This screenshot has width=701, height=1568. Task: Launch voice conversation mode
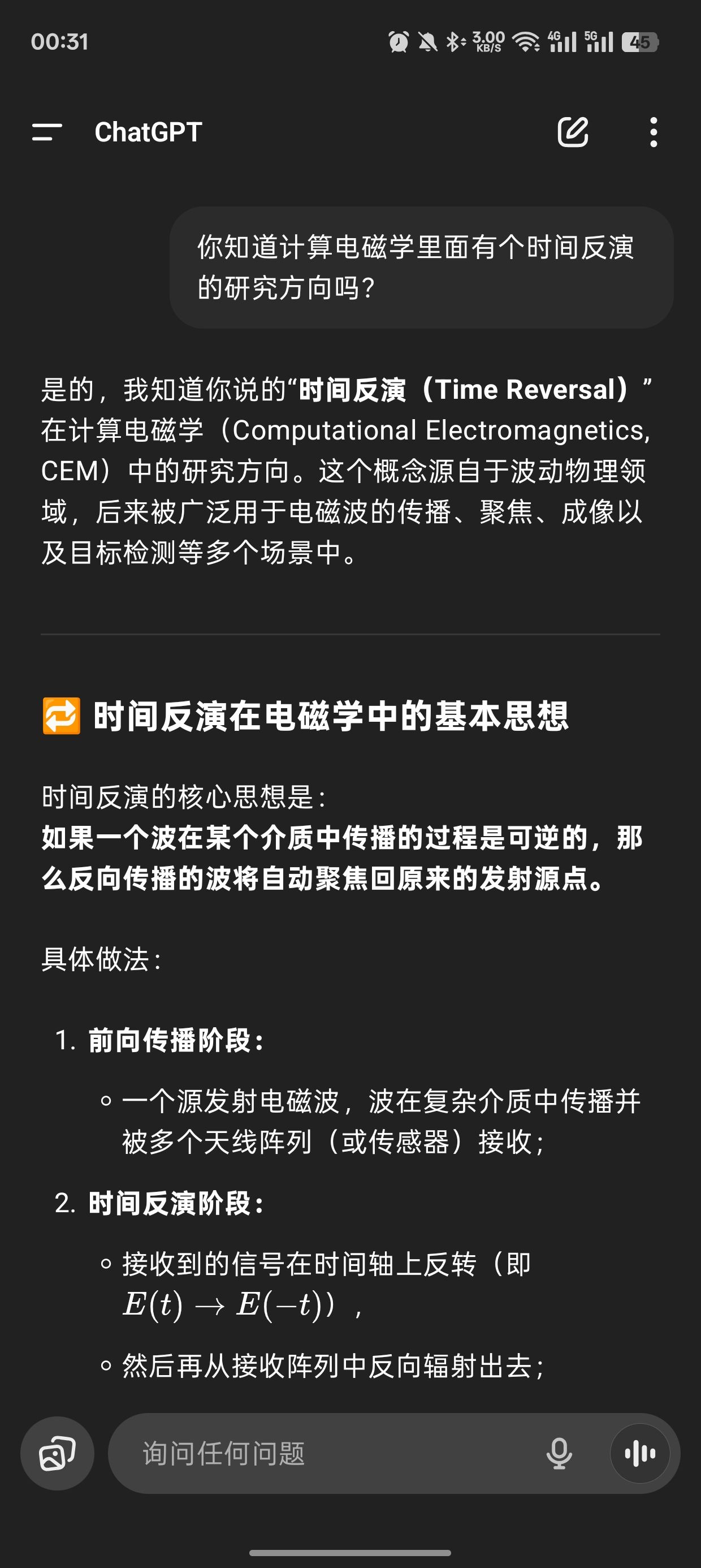pyautogui.click(x=640, y=1453)
